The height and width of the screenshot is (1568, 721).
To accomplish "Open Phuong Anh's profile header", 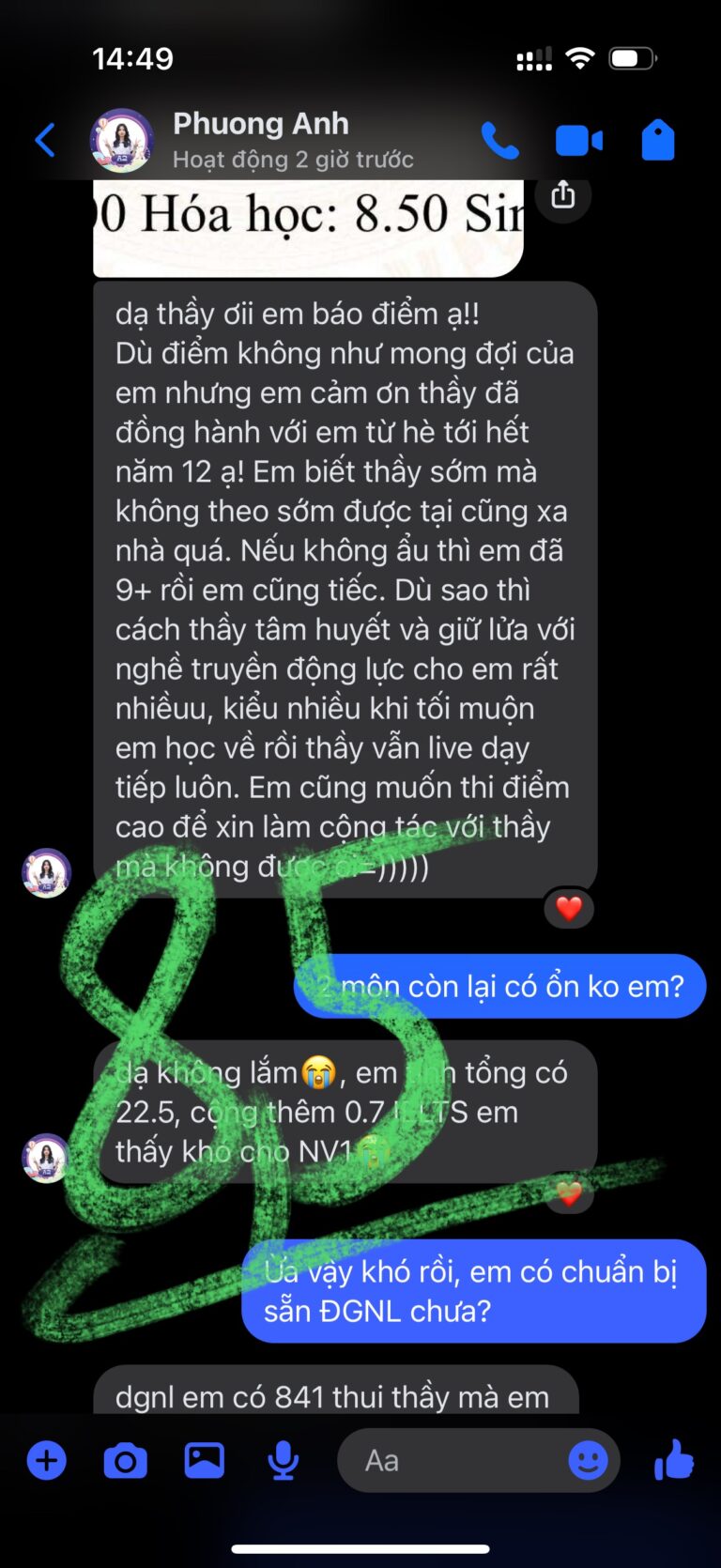I will (260, 139).
